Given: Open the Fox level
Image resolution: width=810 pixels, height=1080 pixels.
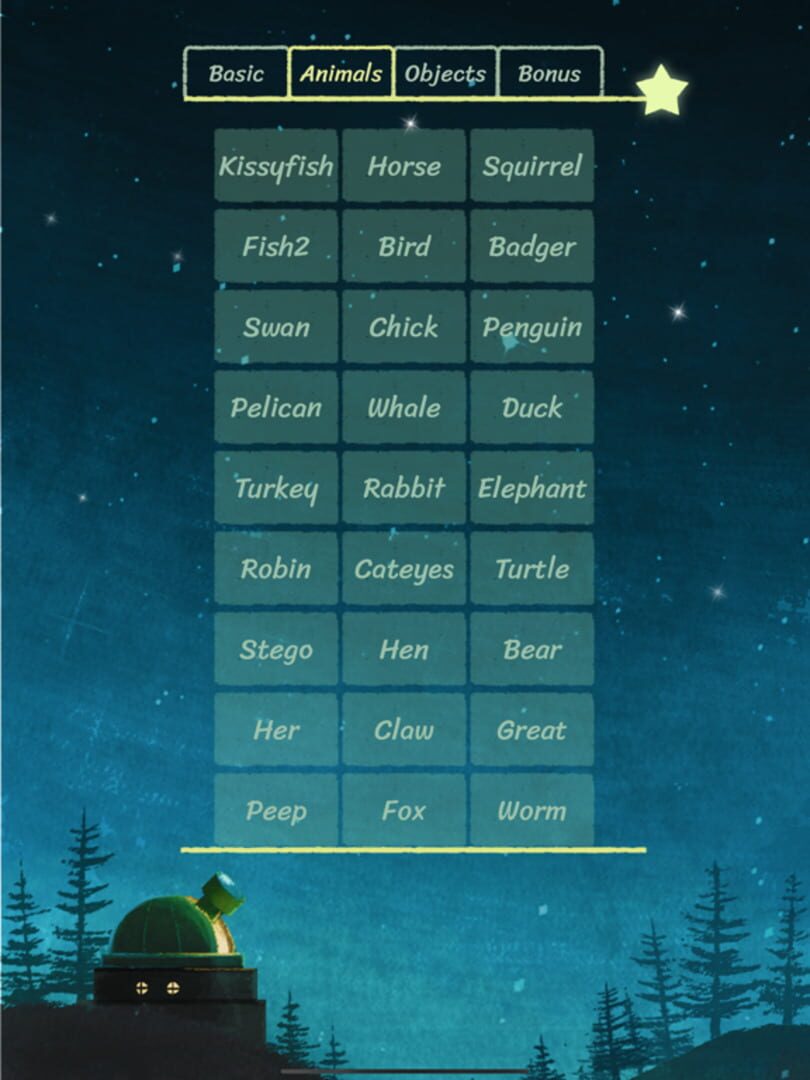Looking at the screenshot, I should 404,811.
